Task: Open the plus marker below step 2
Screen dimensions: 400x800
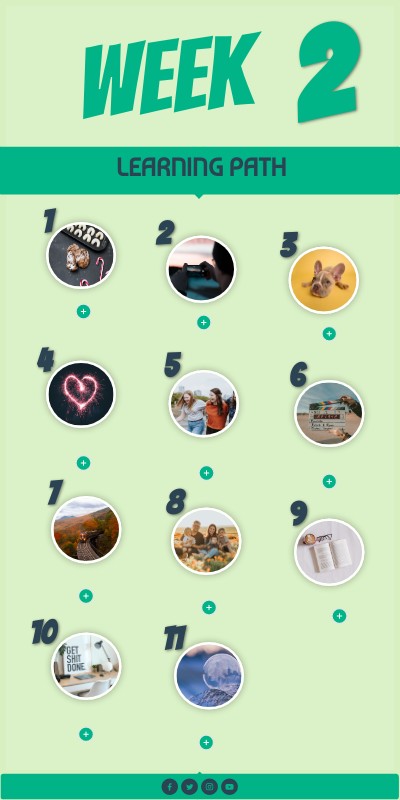Action: pos(204,322)
